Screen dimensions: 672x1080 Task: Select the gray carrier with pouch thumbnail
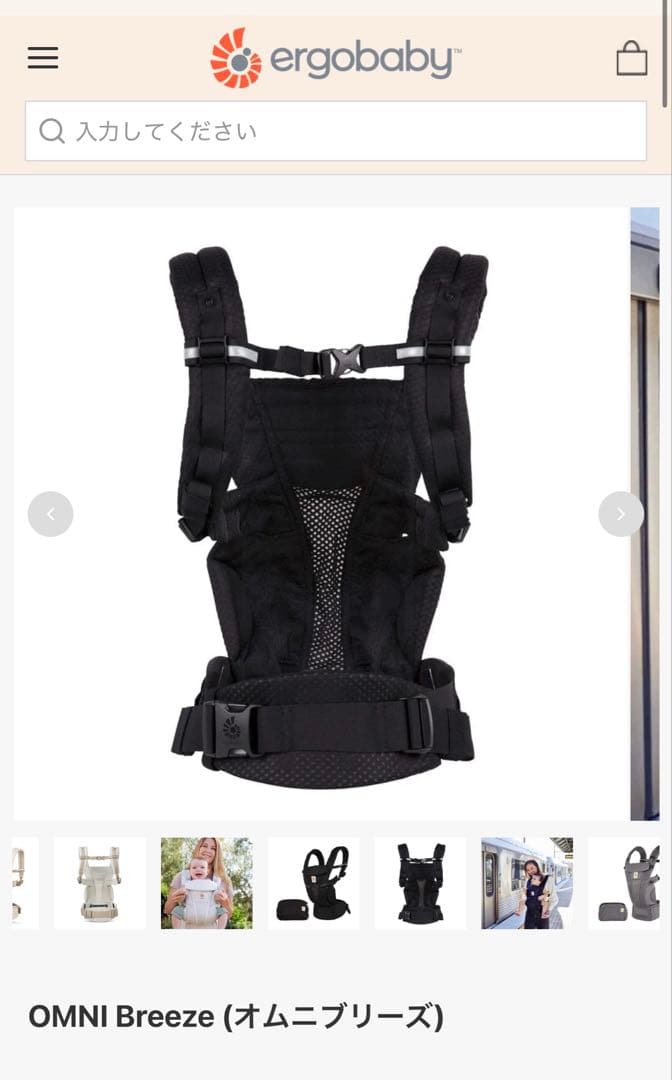click(x=628, y=883)
